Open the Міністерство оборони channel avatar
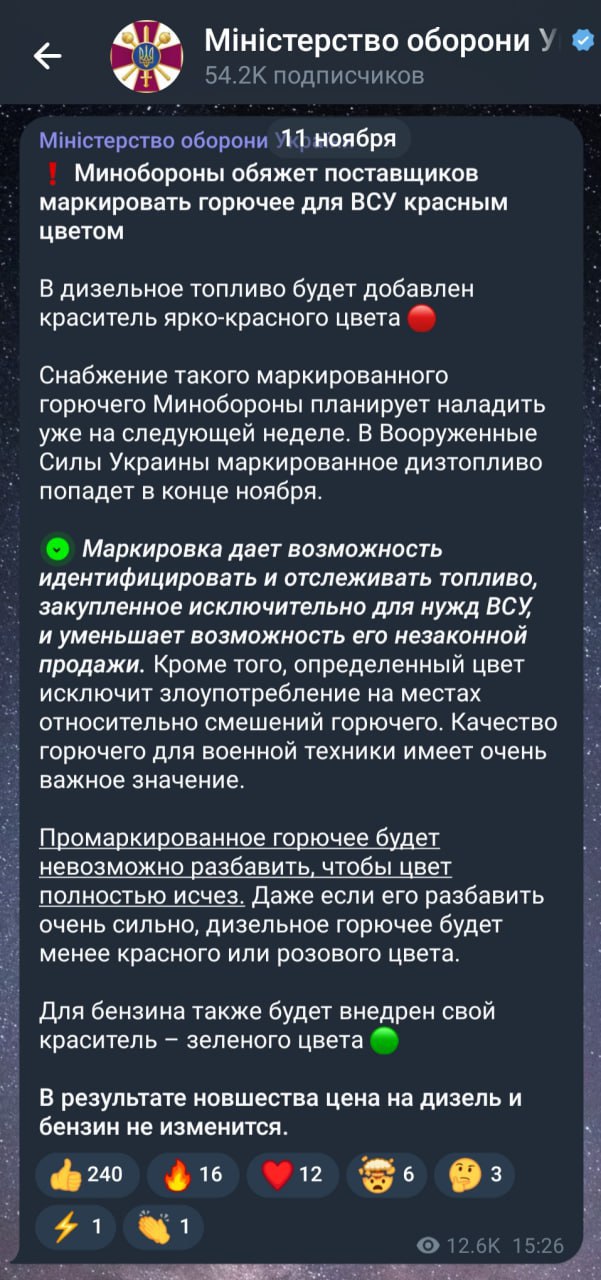 click(x=146, y=56)
